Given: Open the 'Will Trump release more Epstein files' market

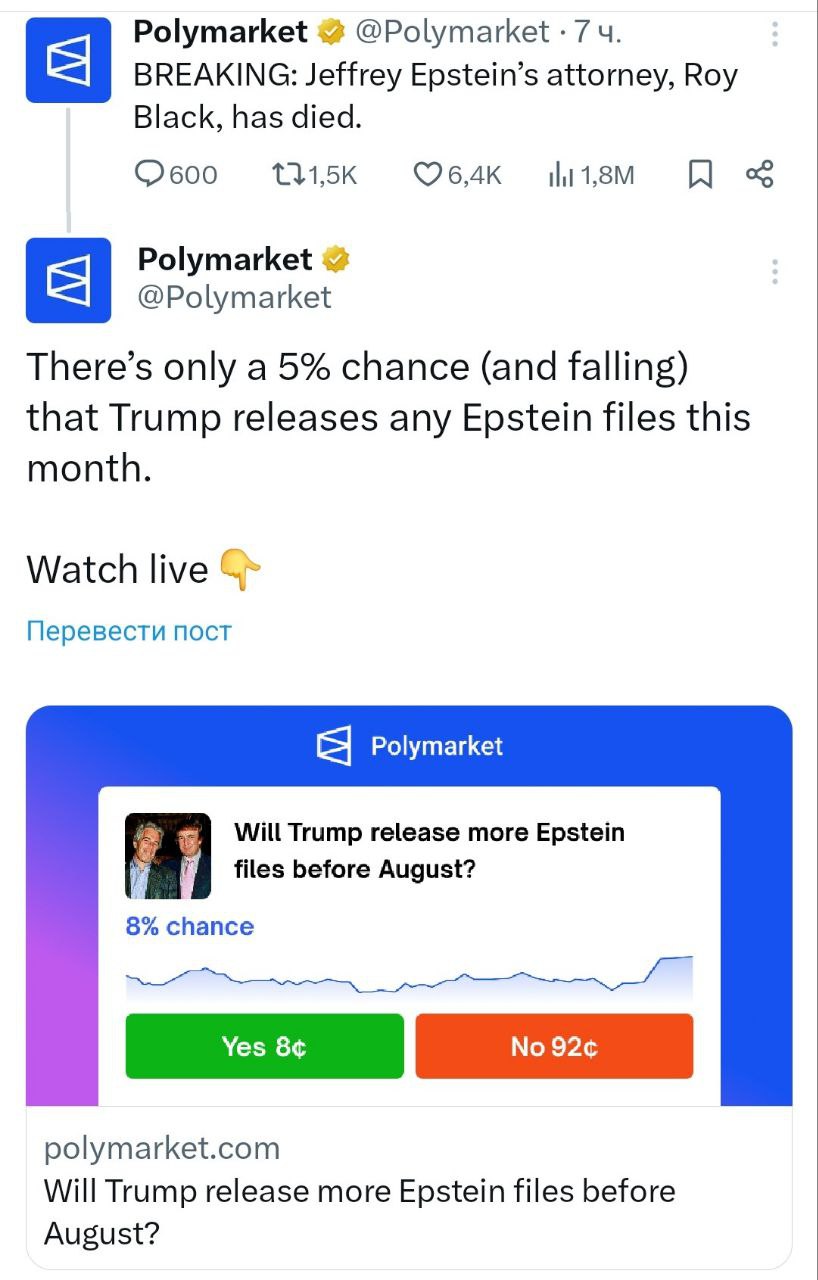Looking at the screenshot, I should (x=428, y=850).
